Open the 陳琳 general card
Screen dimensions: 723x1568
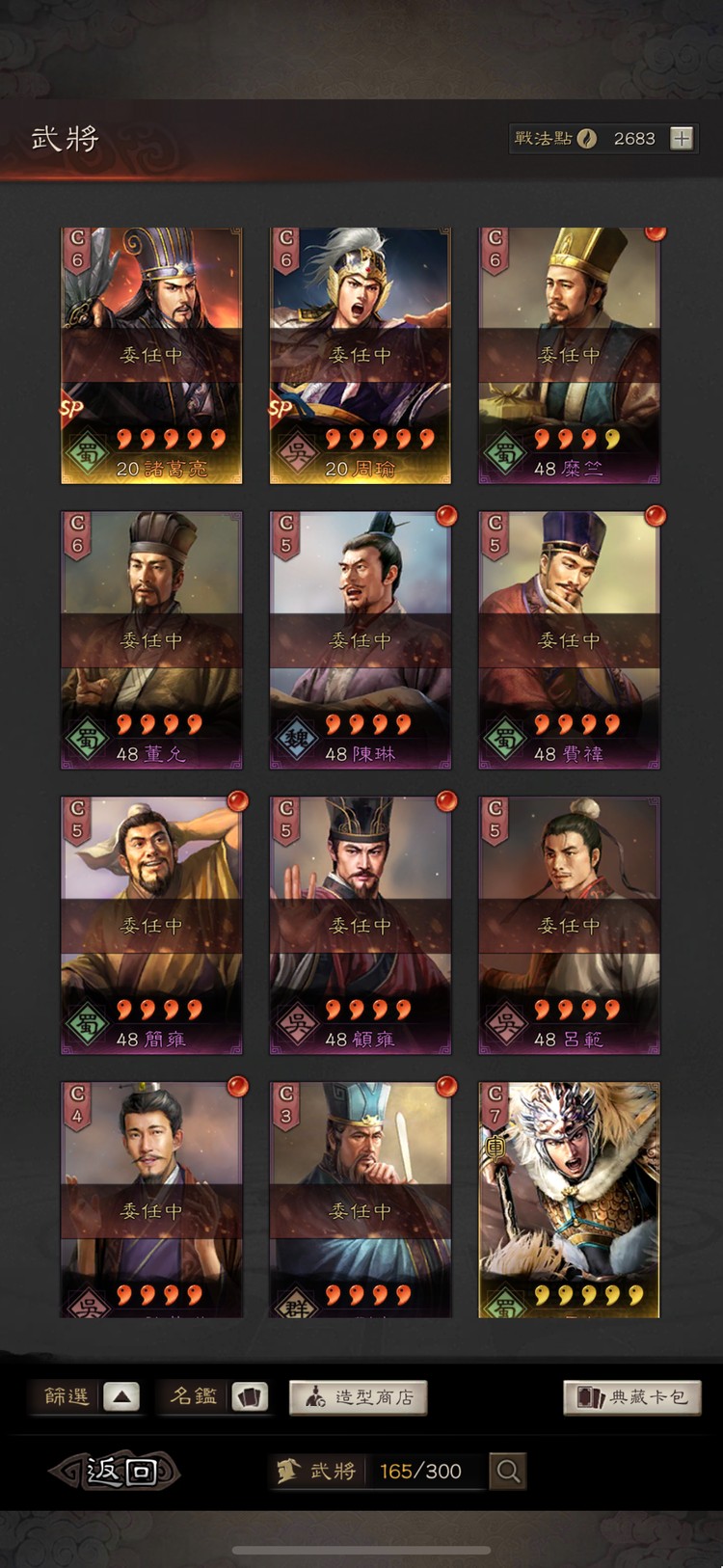pyautogui.click(x=360, y=639)
